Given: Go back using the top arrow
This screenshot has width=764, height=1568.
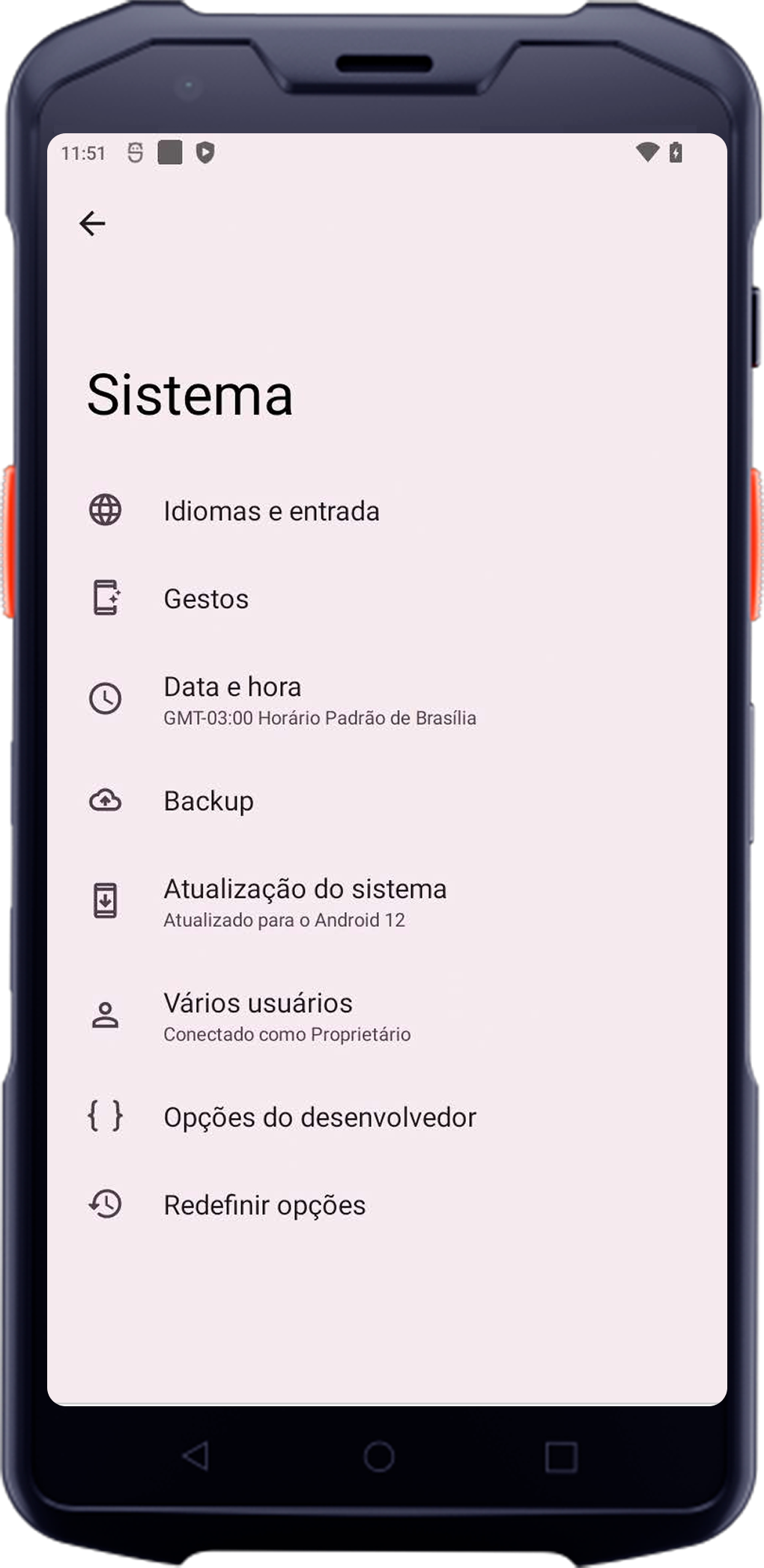Looking at the screenshot, I should pyautogui.click(x=92, y=223).
